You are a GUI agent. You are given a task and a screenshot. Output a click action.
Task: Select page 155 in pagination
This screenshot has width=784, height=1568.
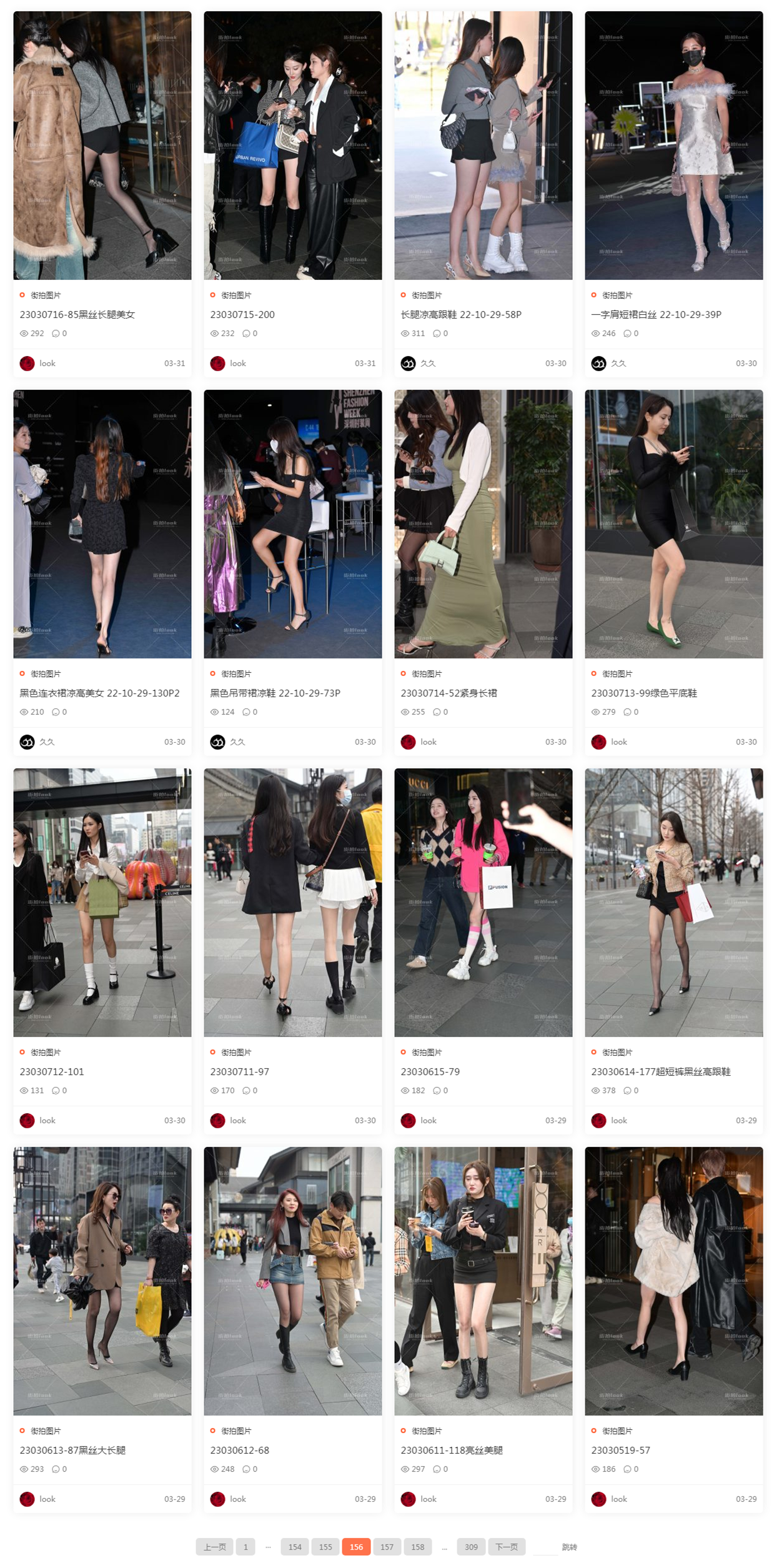(325, 1547)
